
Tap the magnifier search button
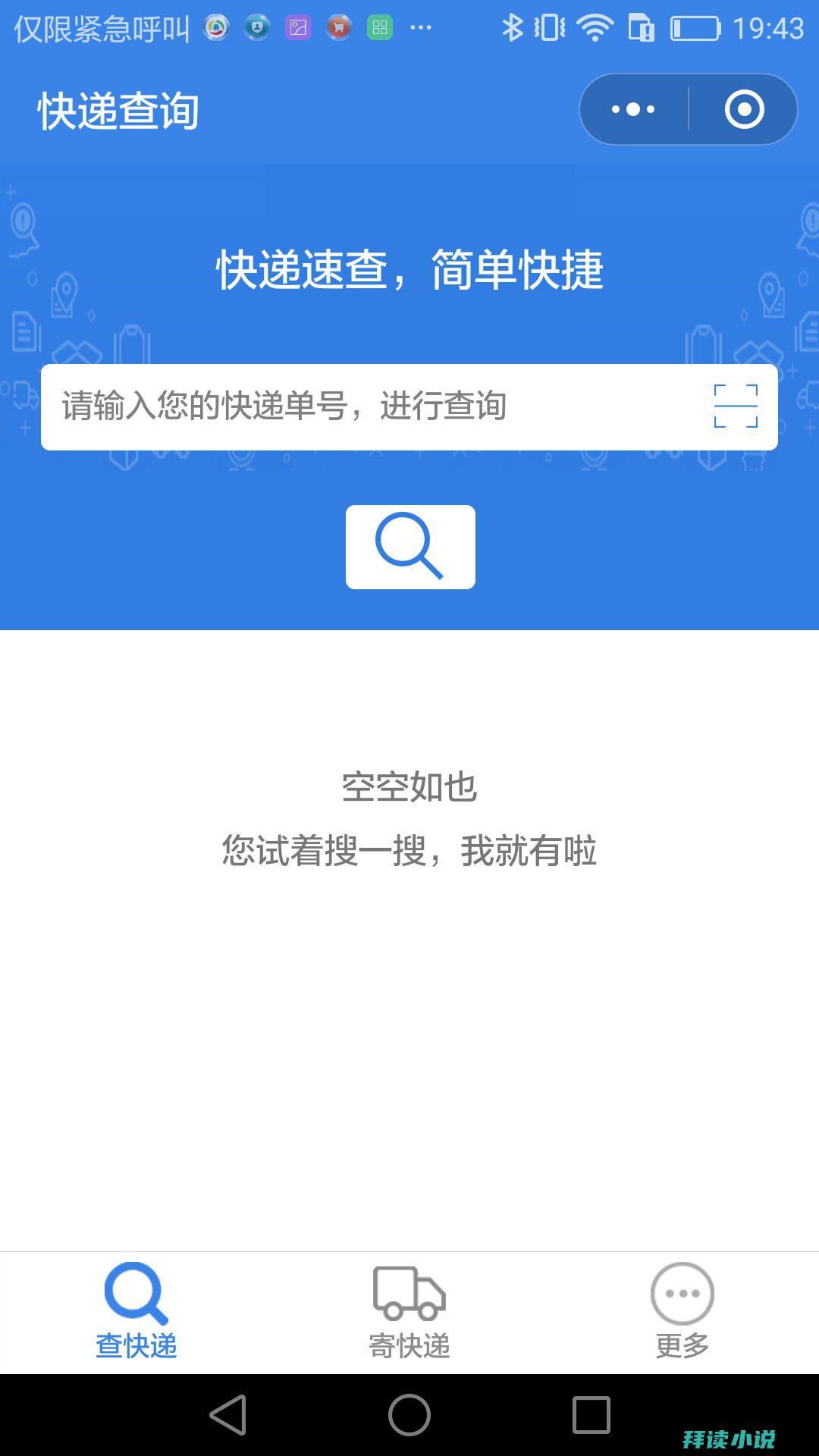pyautogui.click(x=410, y=547)
